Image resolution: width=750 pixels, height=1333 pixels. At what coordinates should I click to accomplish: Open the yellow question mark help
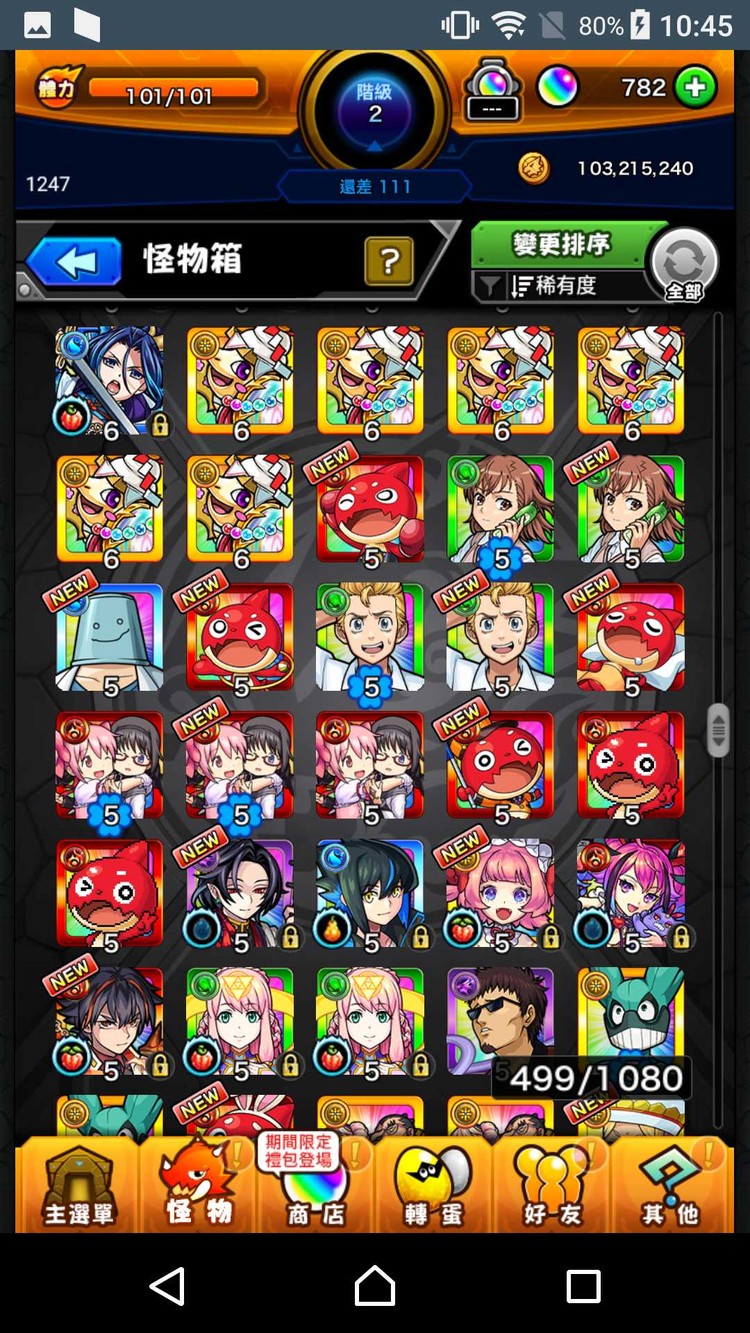389,262
